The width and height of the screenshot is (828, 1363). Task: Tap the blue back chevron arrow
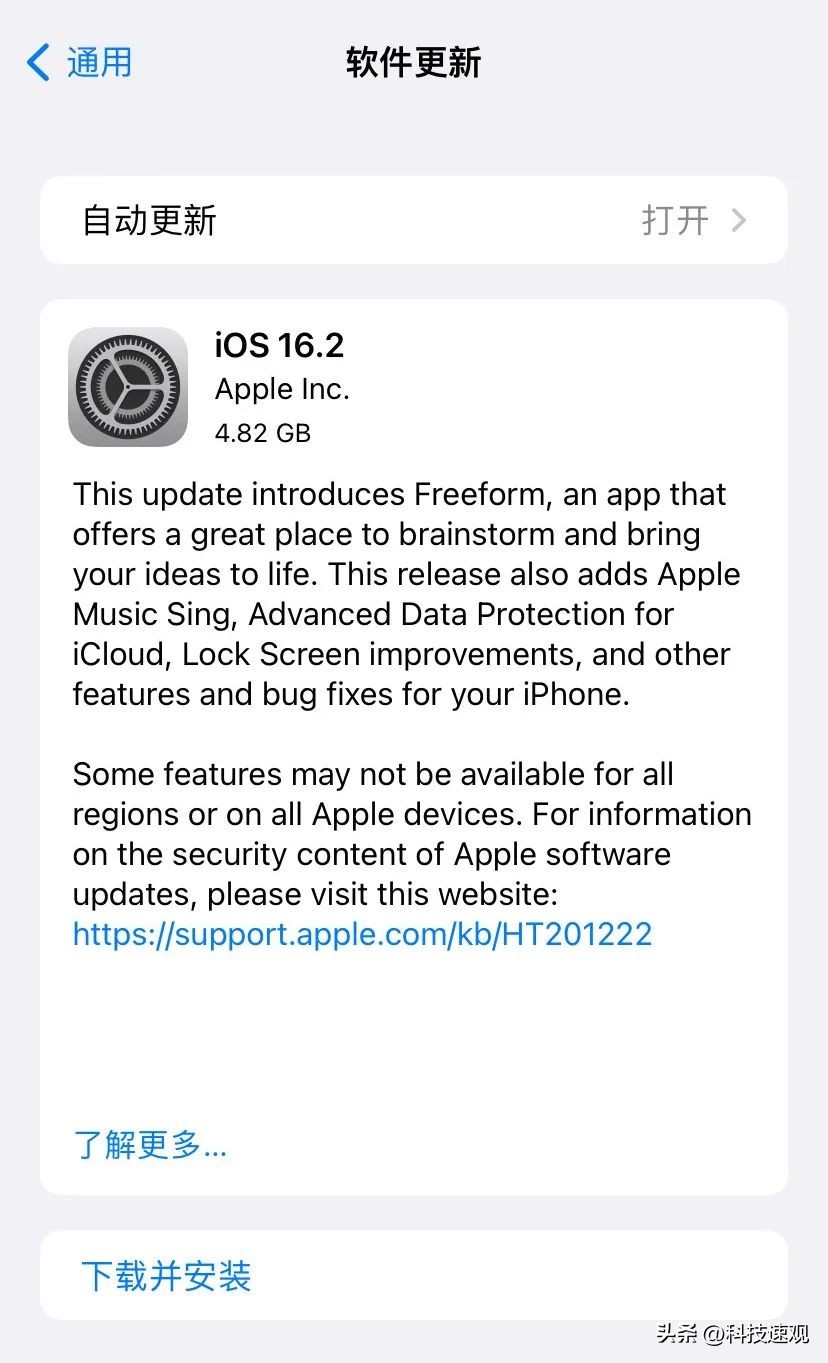click(37, 62)
